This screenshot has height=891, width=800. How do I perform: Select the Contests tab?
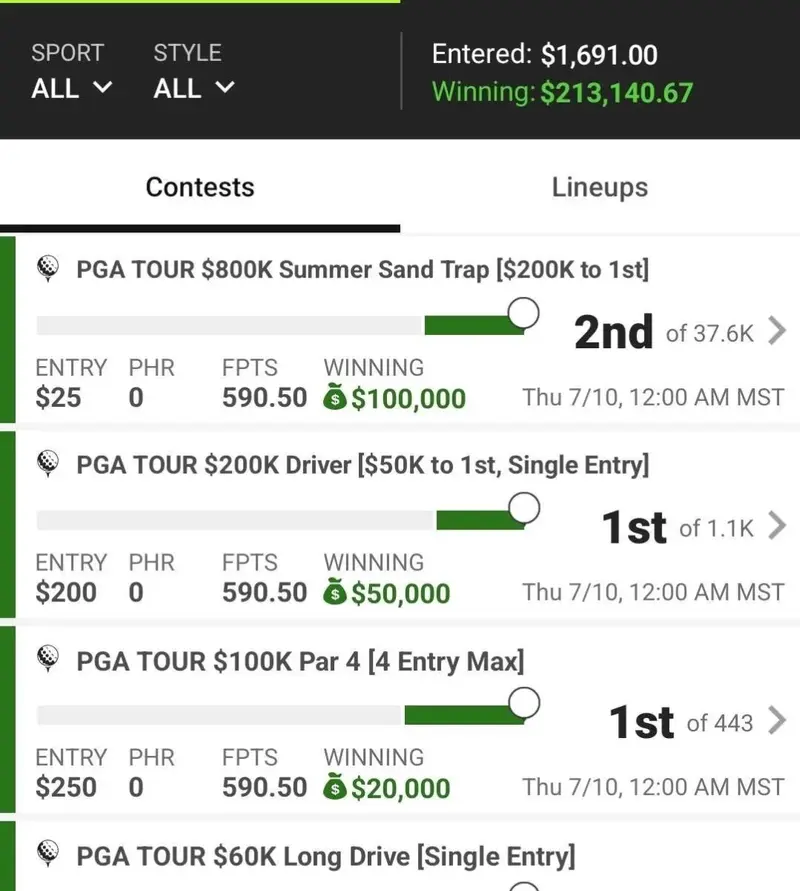point(199,187)
